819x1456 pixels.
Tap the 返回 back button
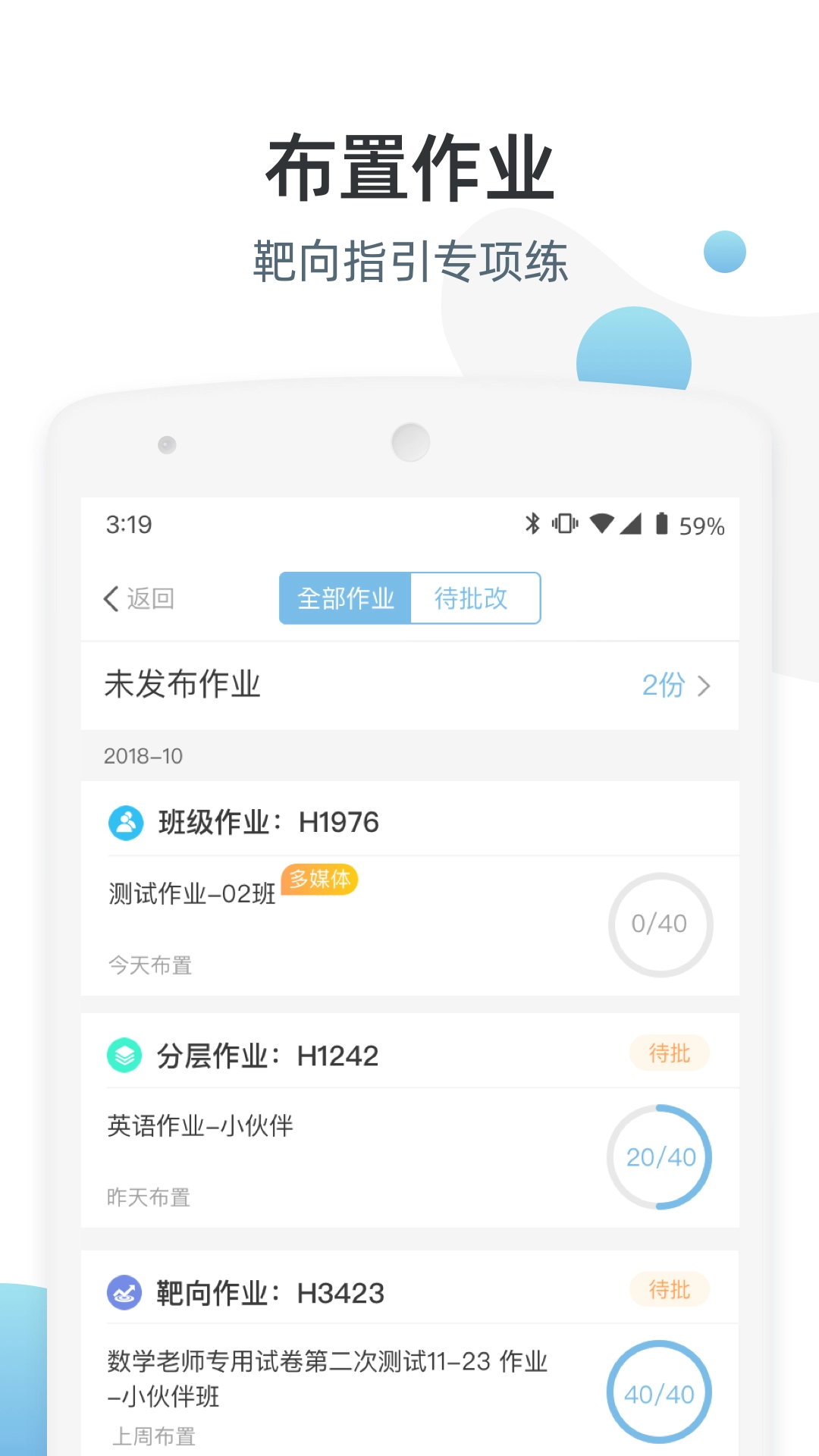139,598
